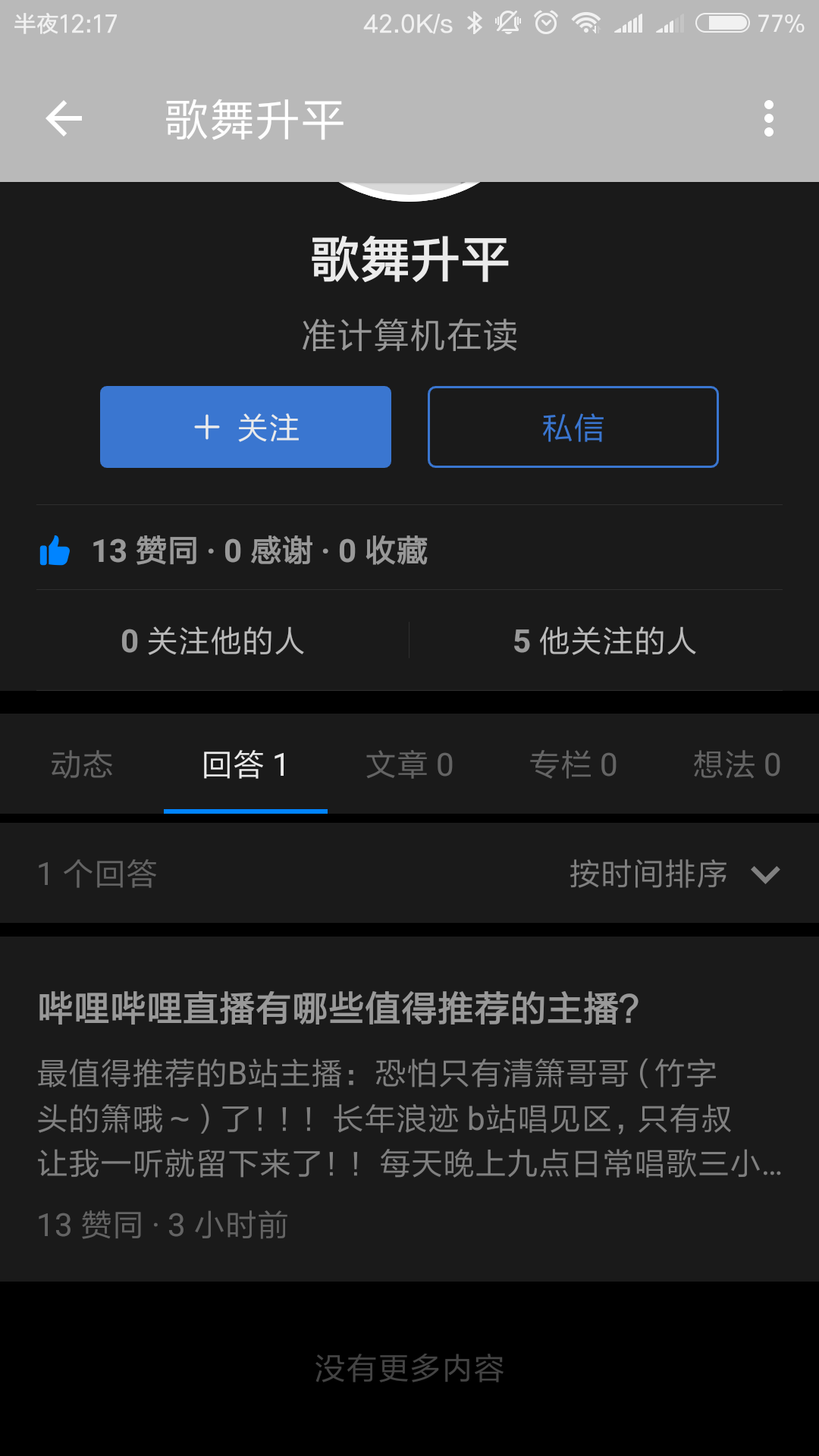
Task: Click the plus icon on the follow button
Action: pyautogui.click(x=206, y=426)
